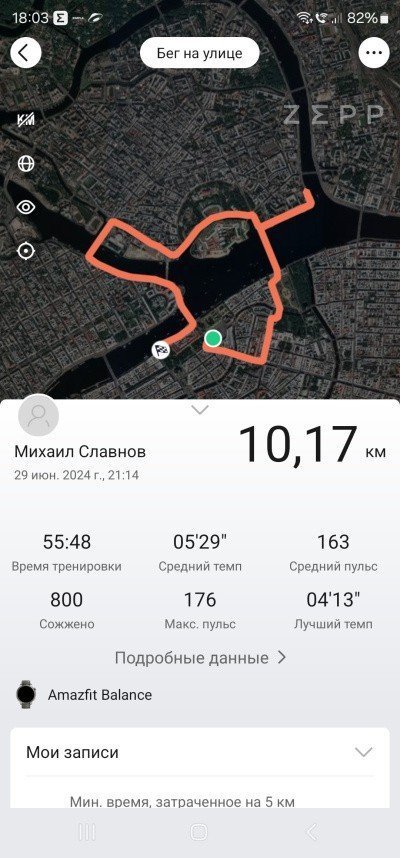Collapse the workout panel with the chevron
Image resolution: width=400 pixels, height=858 pixels.
click(x=200, y=410)
